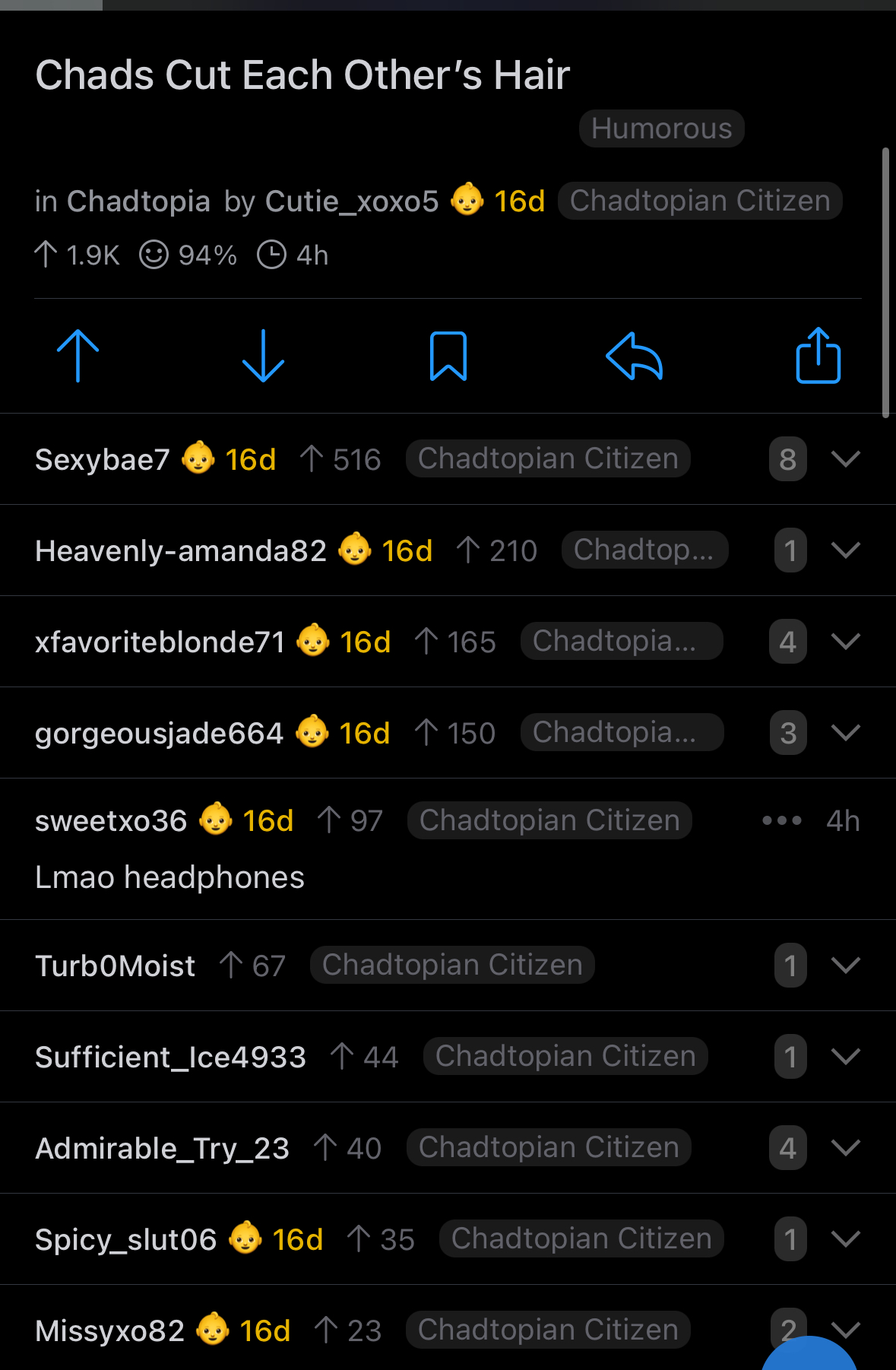Share this post
The height and width of the screenshot is (1370, 896).
[x=818, y=356]
